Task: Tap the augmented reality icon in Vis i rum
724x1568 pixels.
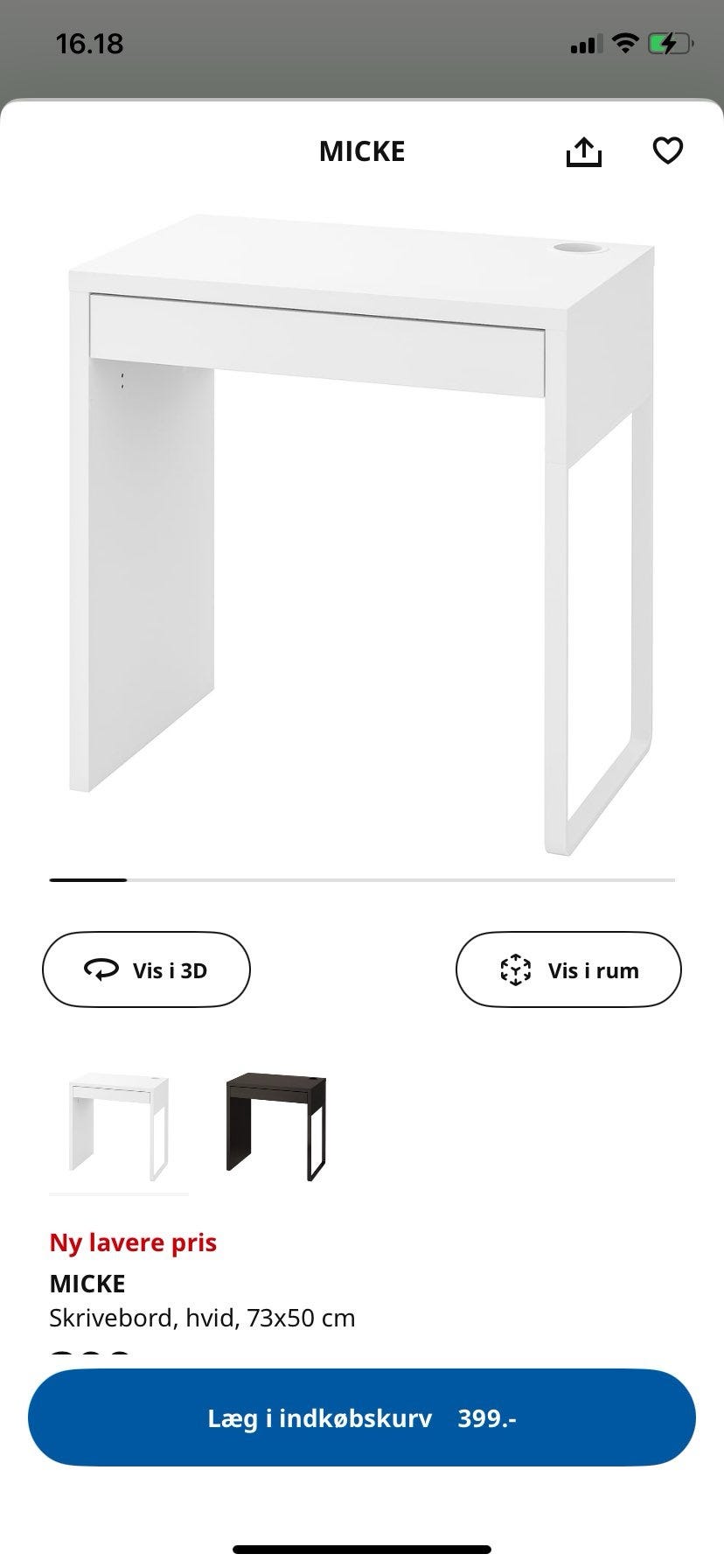Action: [x=516, y=969]
